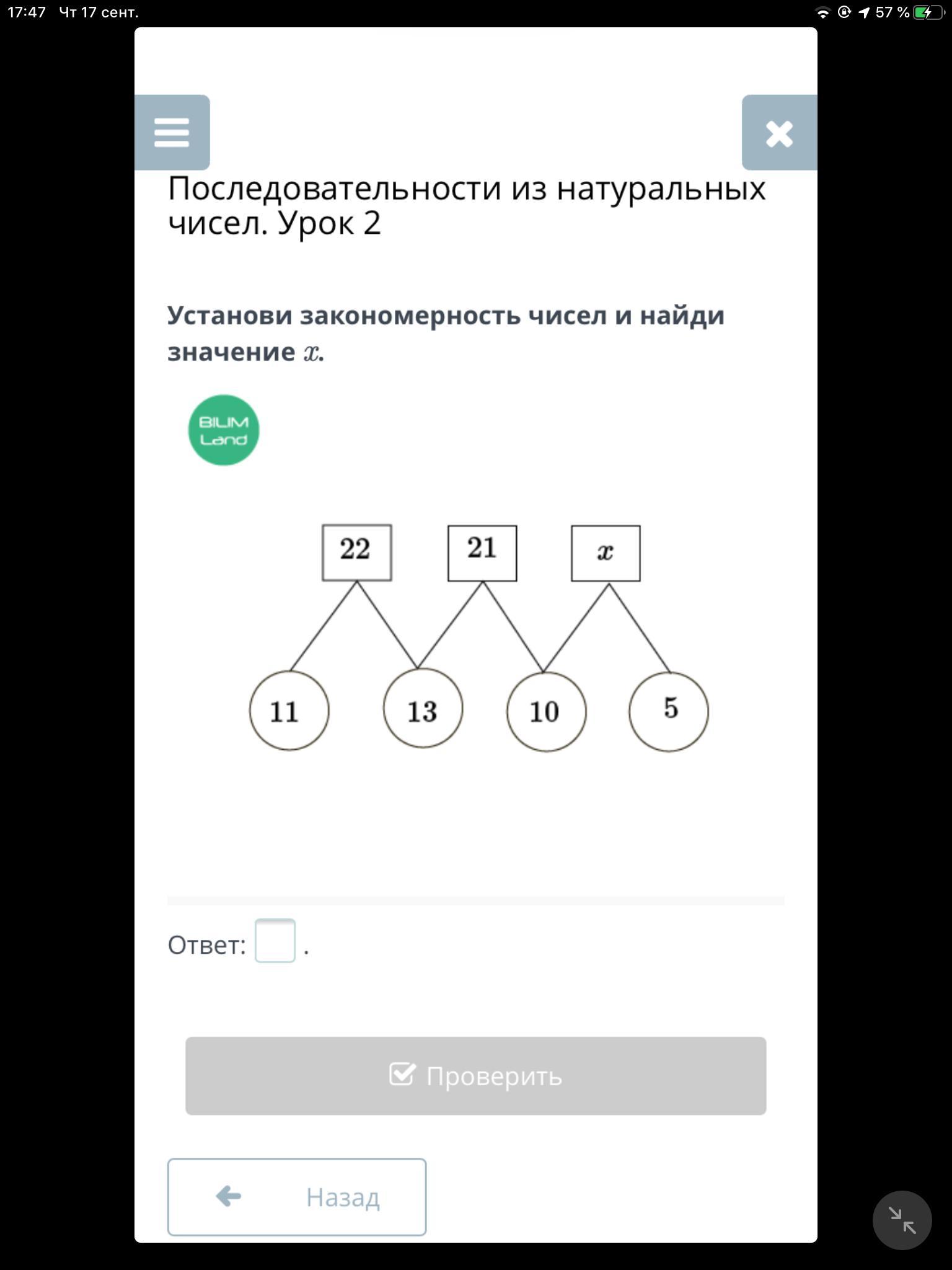Exit fullscreen with the collapse arrows
The image size is (952, 1270).
pyautogui.click(x=902, y=1220)
